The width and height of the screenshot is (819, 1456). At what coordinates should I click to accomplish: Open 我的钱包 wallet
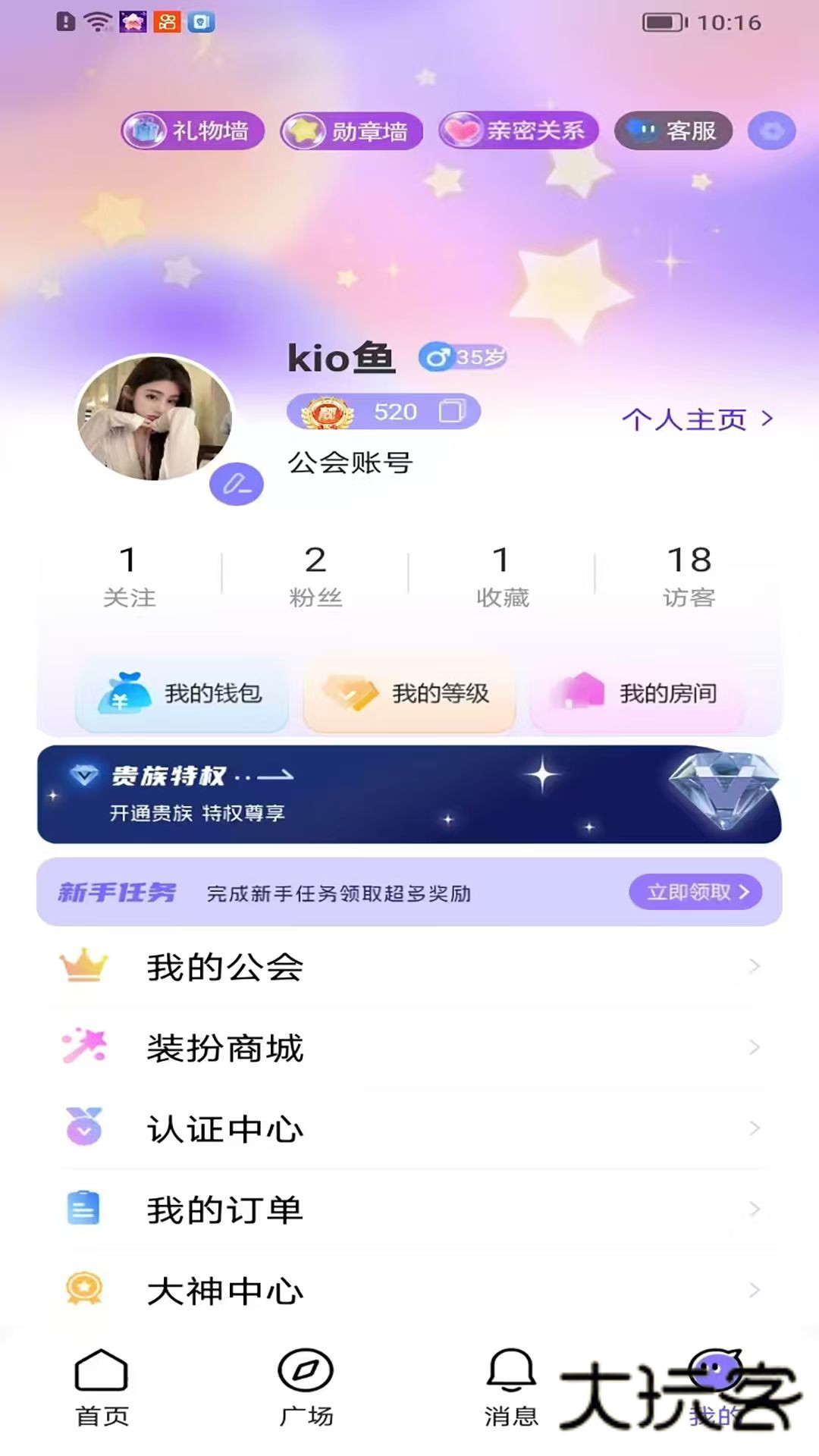(x=182, y=694)
